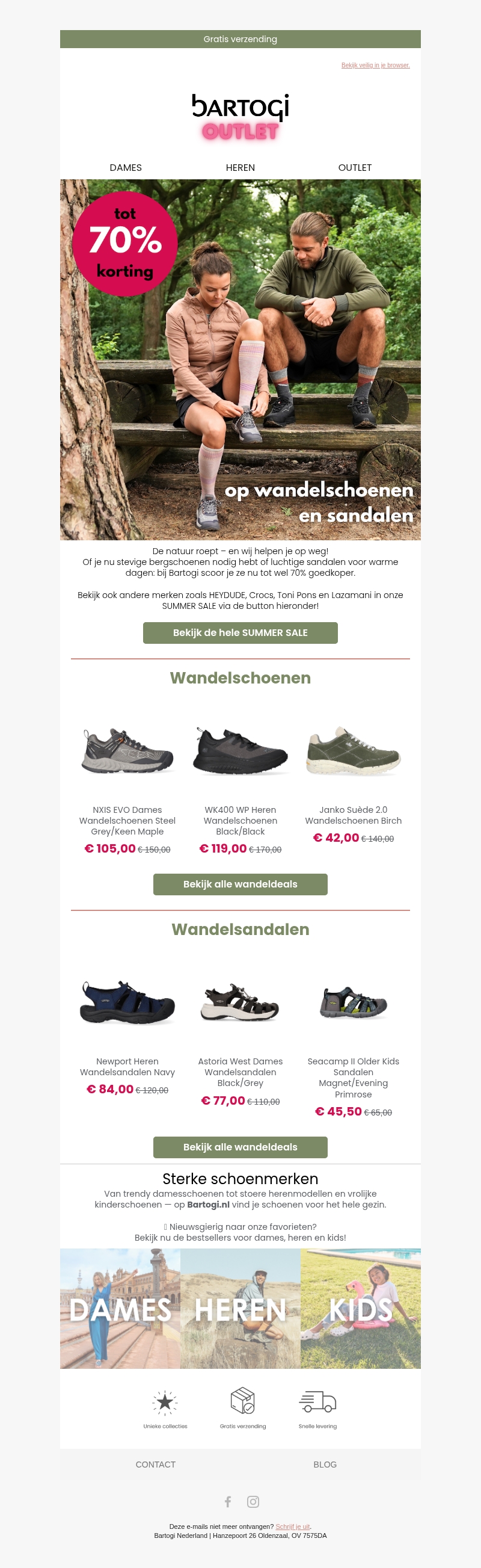481x1568 pixels.
Task: Visit Bartogi's Instagram page
Action: [x=253, y=1501]
